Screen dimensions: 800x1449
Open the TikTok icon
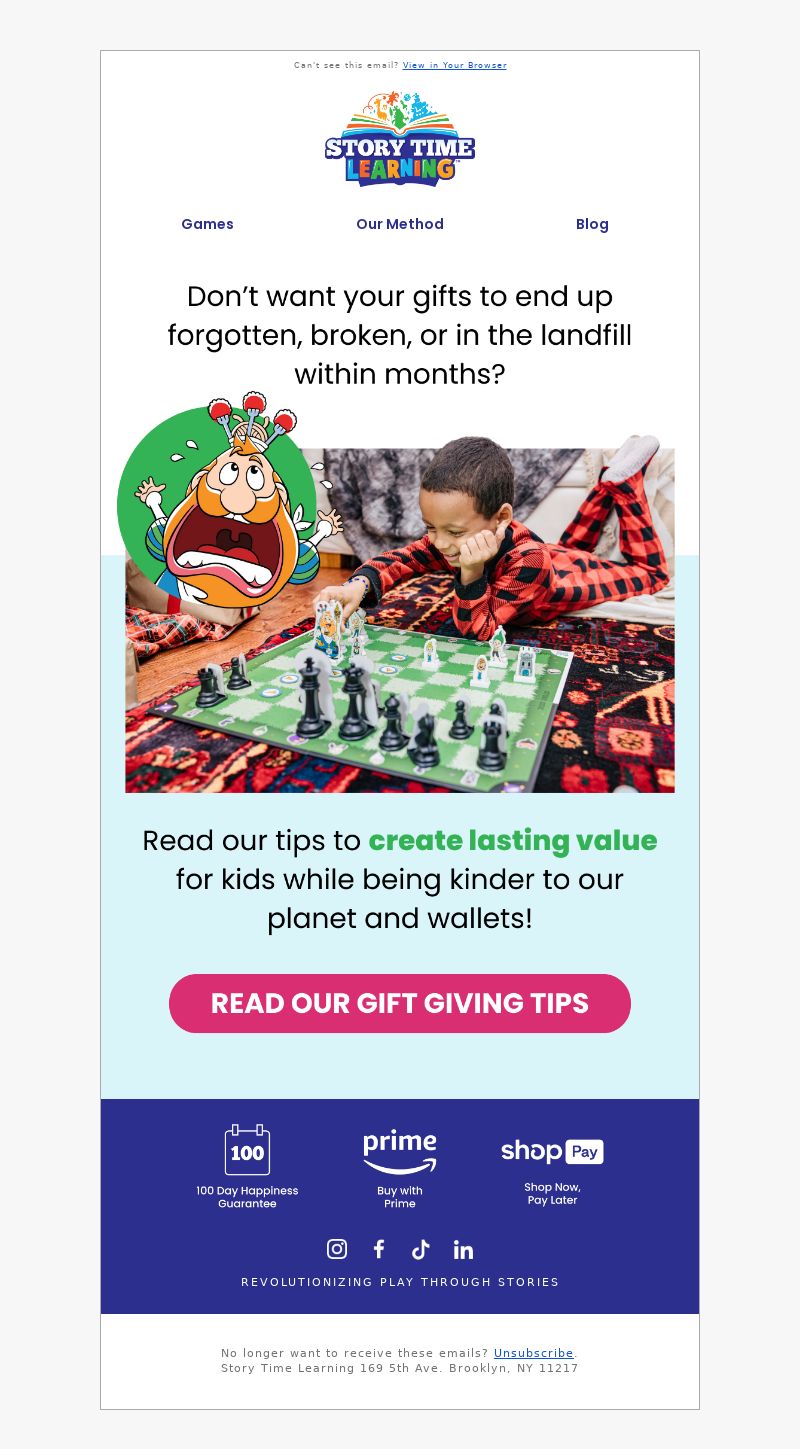421,1249
